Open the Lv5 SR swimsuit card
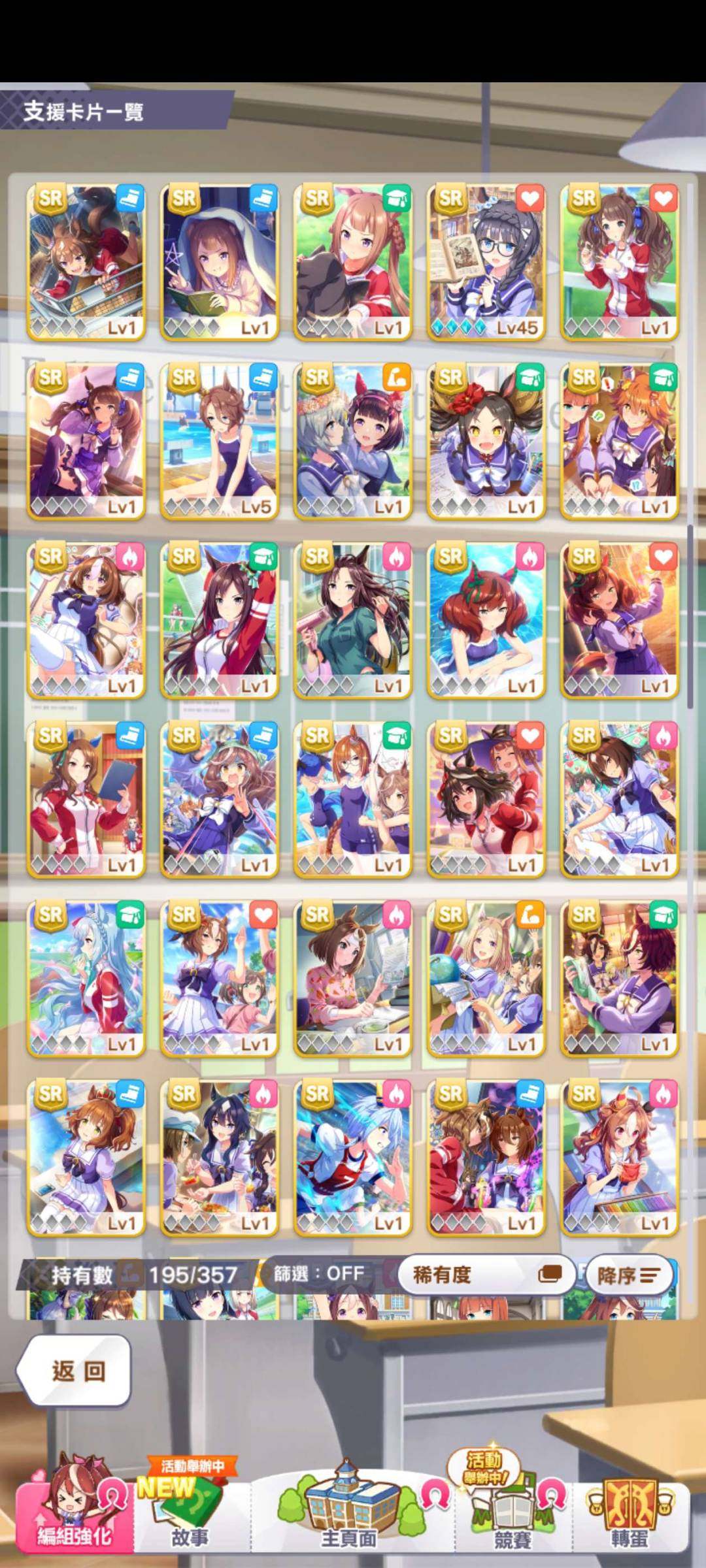This screenshot has height=1568, width=706. pyautogui.click(x=219, y=441)
